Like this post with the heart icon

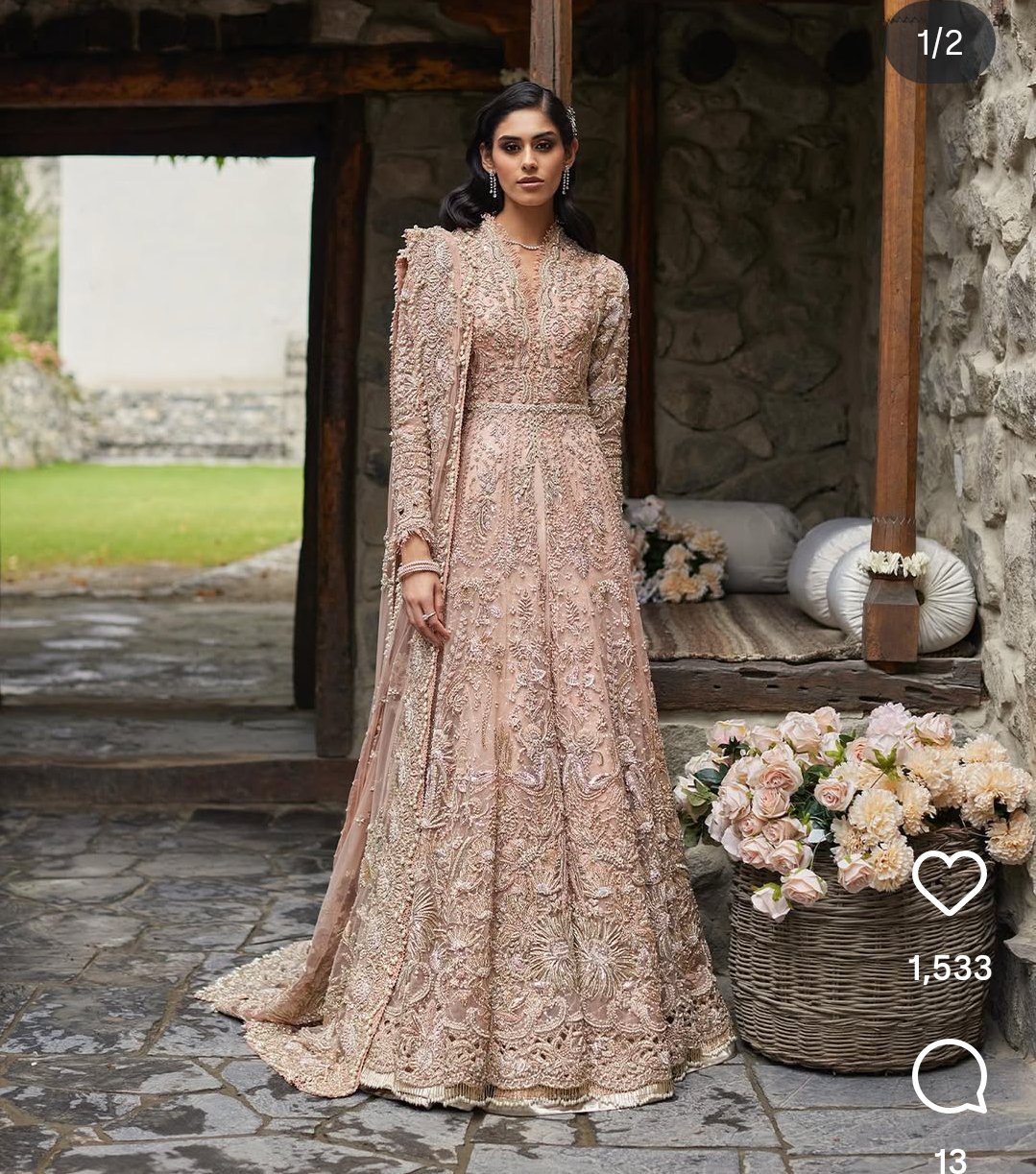click(x=949, y=881)
